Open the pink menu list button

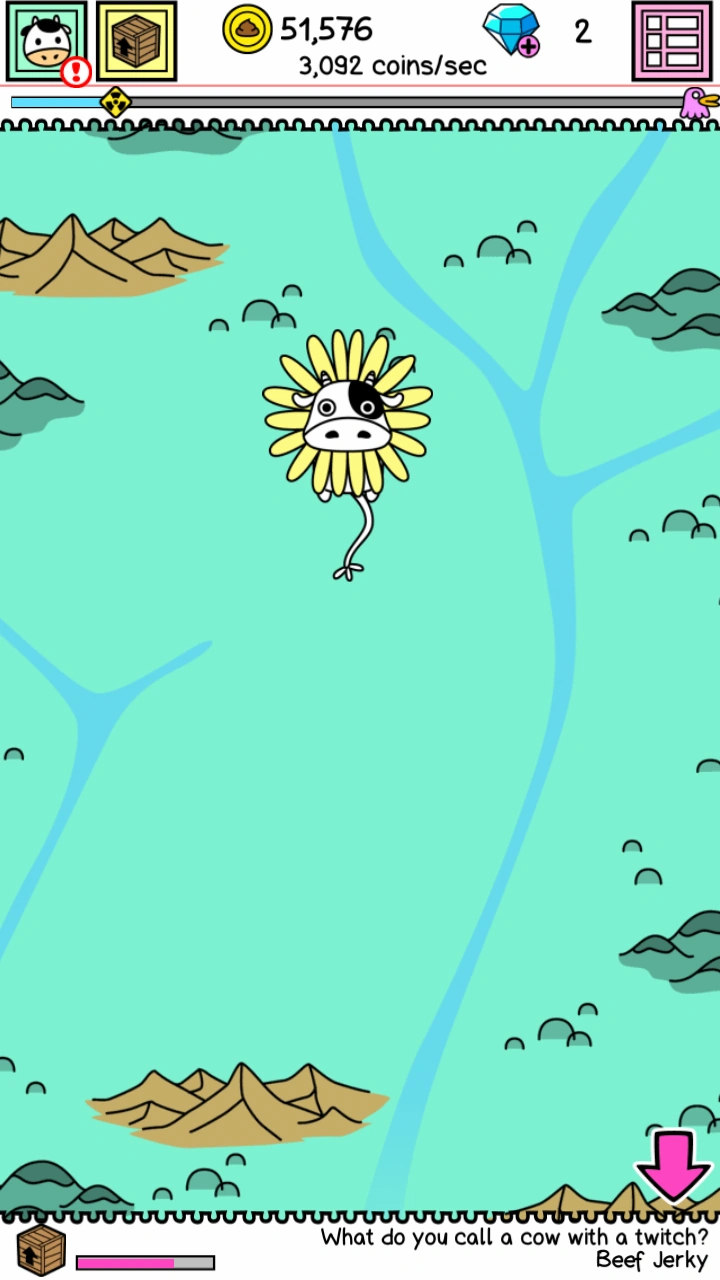[672, 41]
